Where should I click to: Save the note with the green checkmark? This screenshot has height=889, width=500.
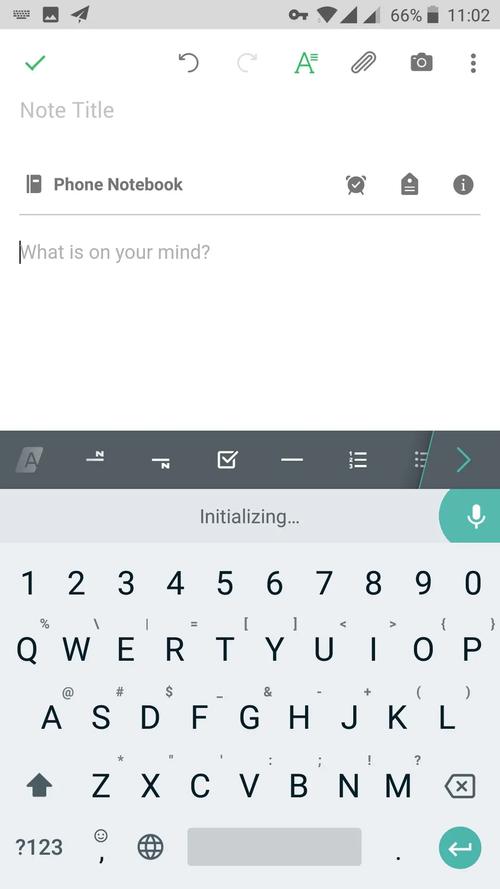35,62
